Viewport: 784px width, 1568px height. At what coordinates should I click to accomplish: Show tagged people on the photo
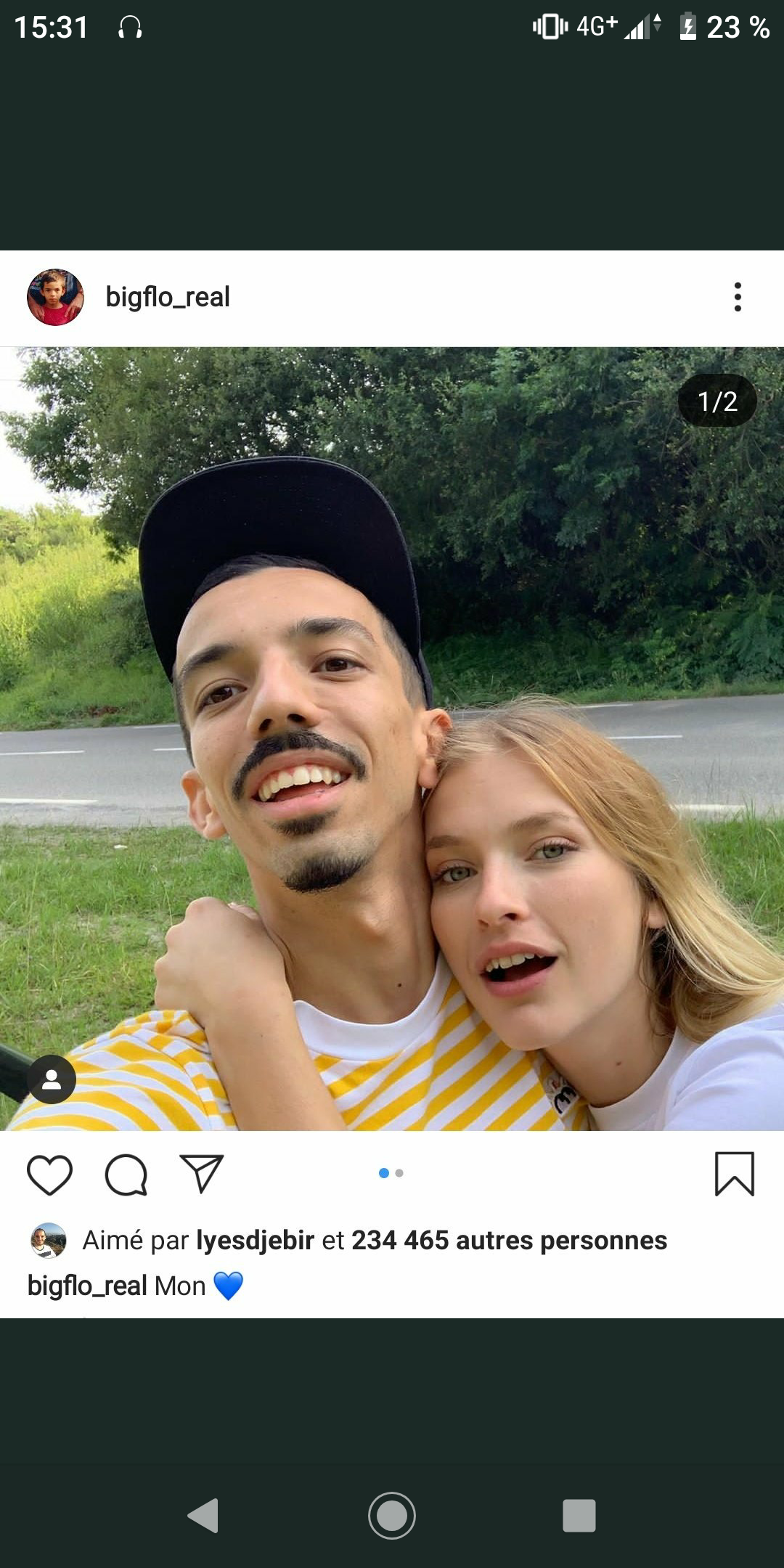coord(52,1079)
